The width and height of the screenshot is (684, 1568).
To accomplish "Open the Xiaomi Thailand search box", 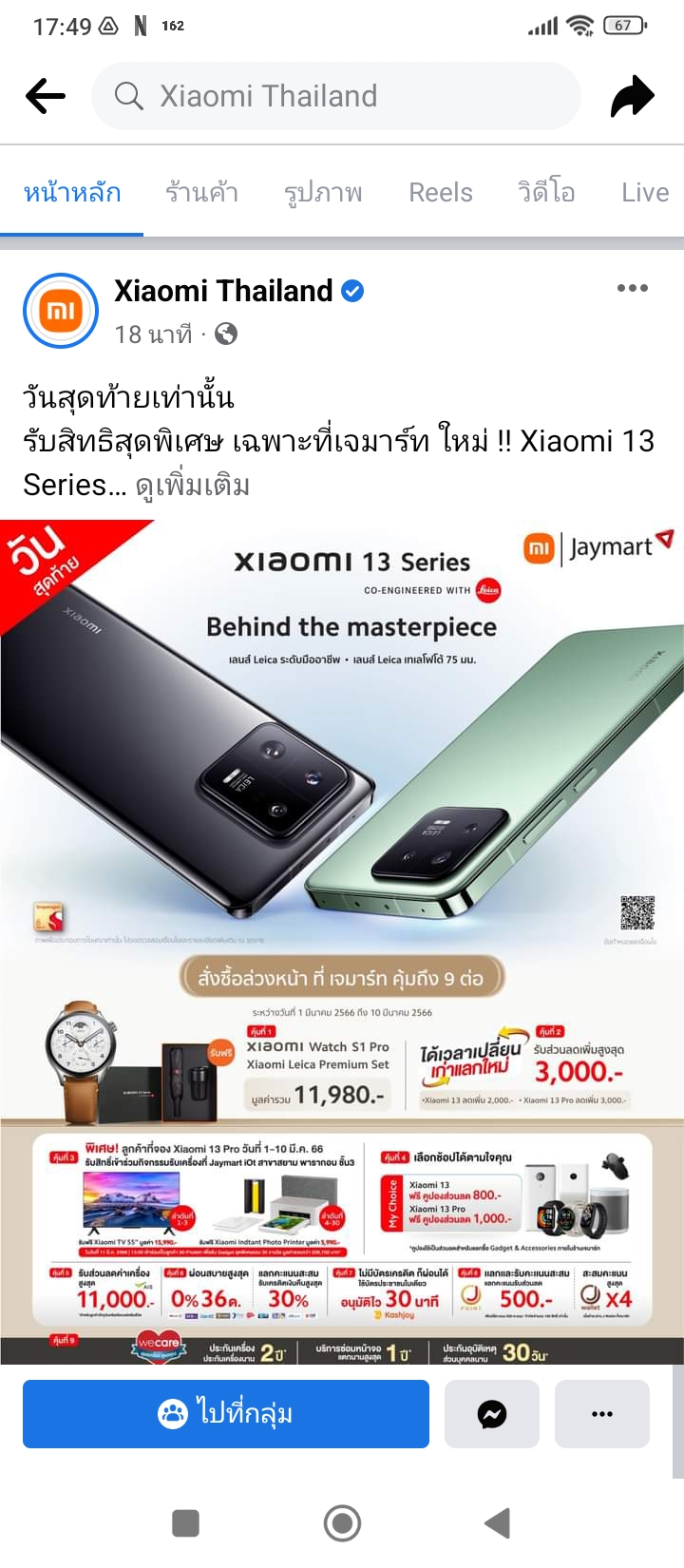I will (335, 96).
